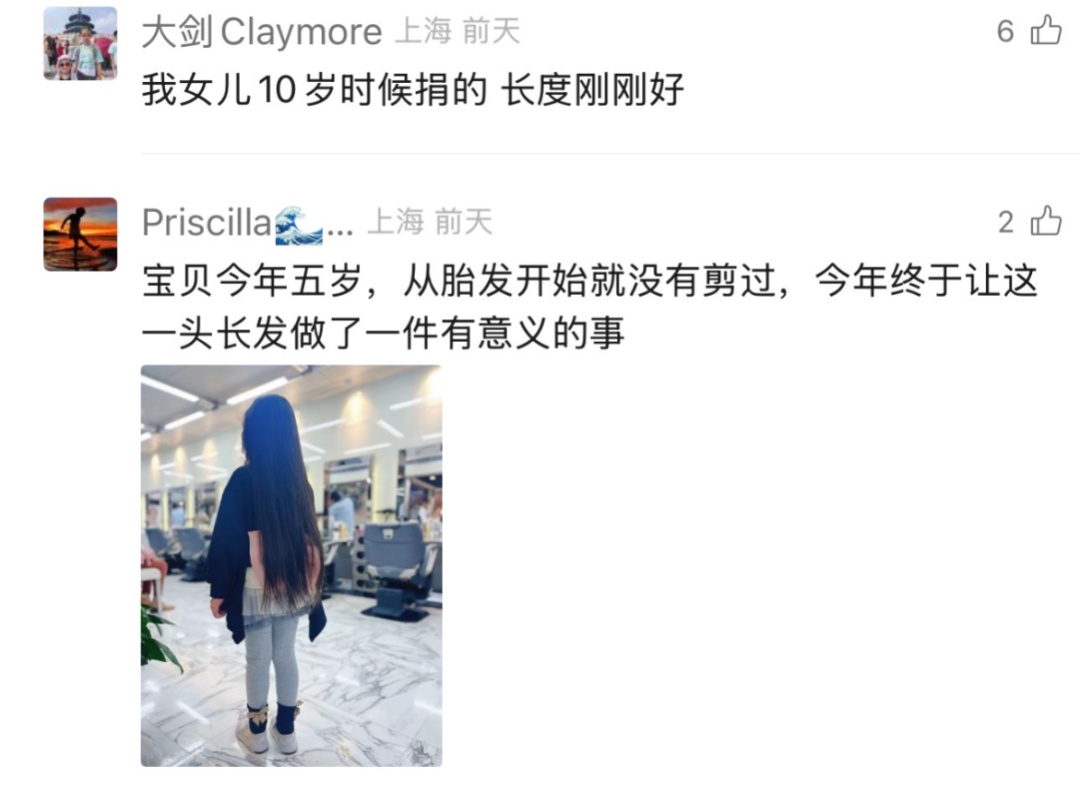Viewport: 1080px width, 802px height.
Task: Open 大剑 Claymore's profile avatar
Action: point(80,43)
